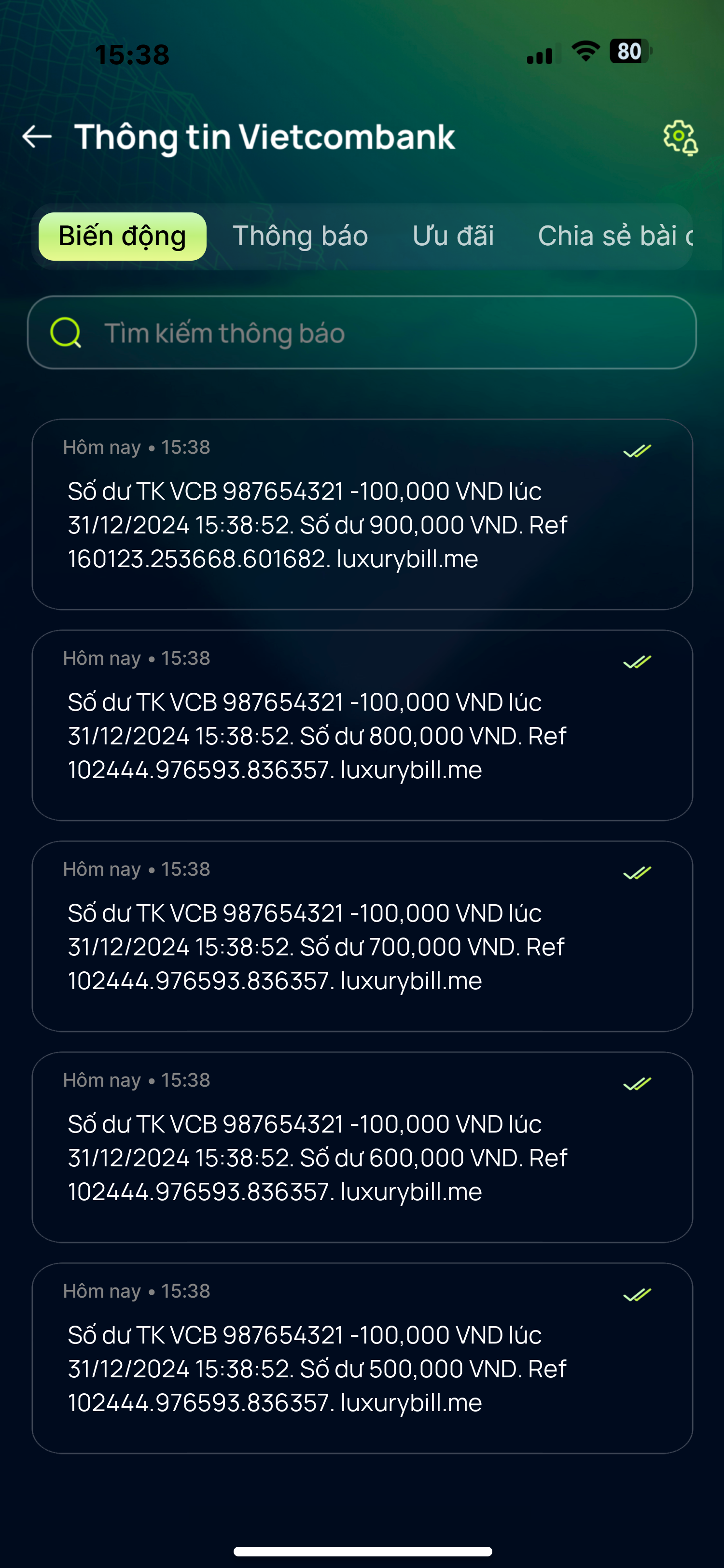Open the Chia sẻ bài tab

(614, 236)
